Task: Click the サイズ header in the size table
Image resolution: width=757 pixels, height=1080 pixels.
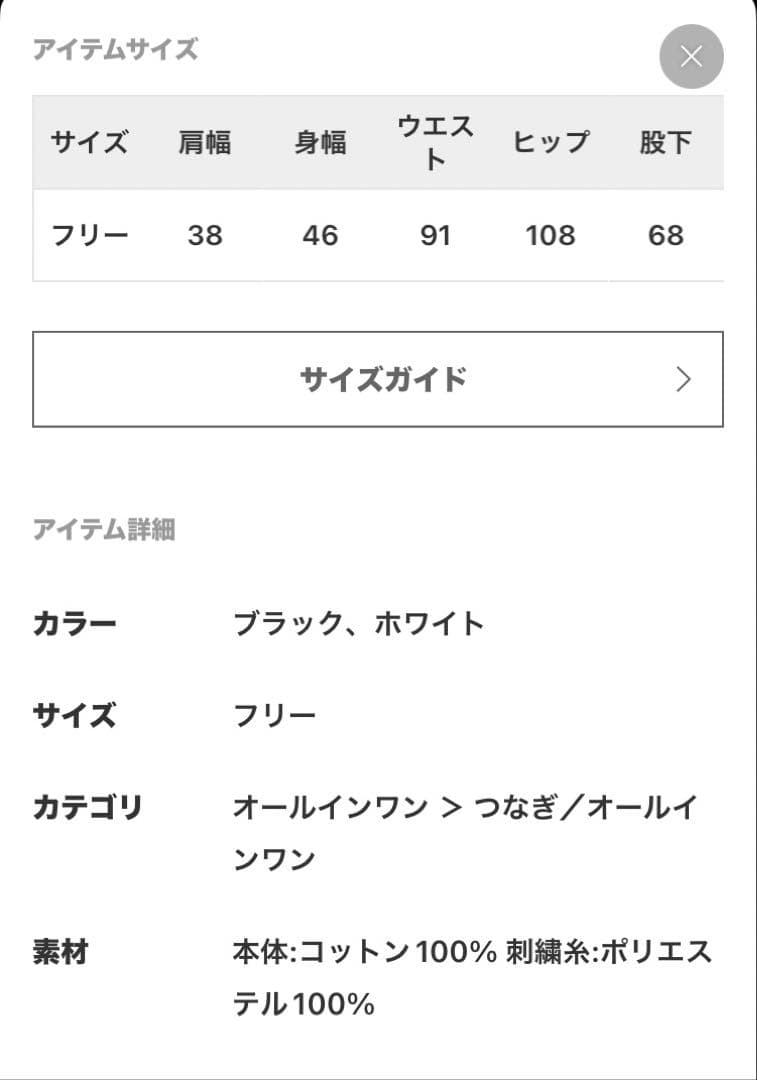Action: [x=90, y=143]
